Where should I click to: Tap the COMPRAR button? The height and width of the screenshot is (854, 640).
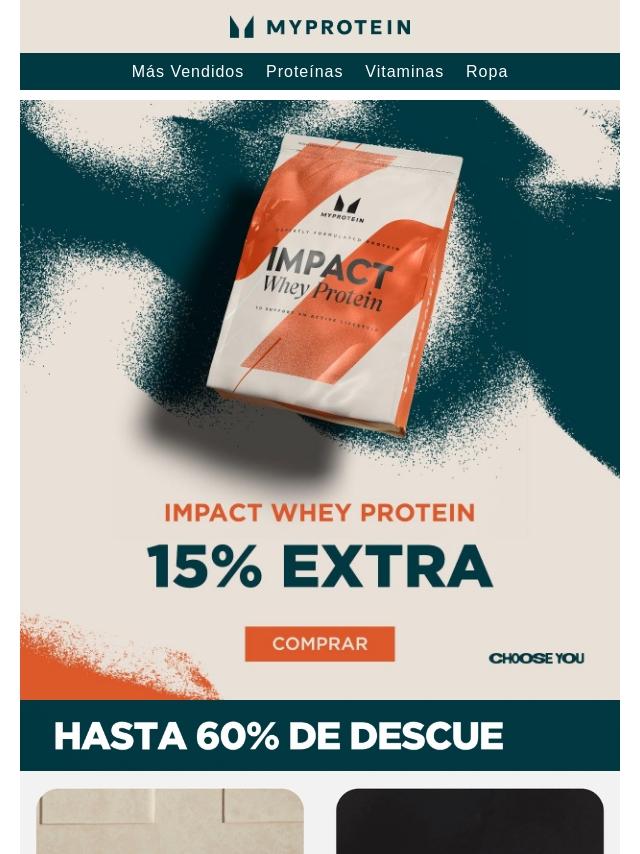pos(320,644)
